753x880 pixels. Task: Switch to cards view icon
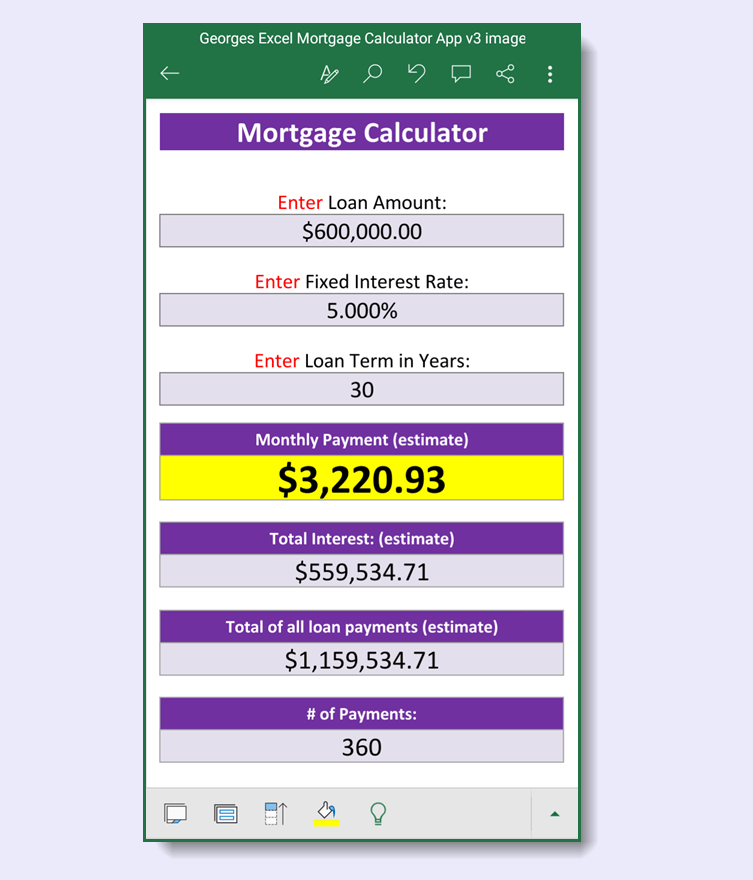click(225, 813)
